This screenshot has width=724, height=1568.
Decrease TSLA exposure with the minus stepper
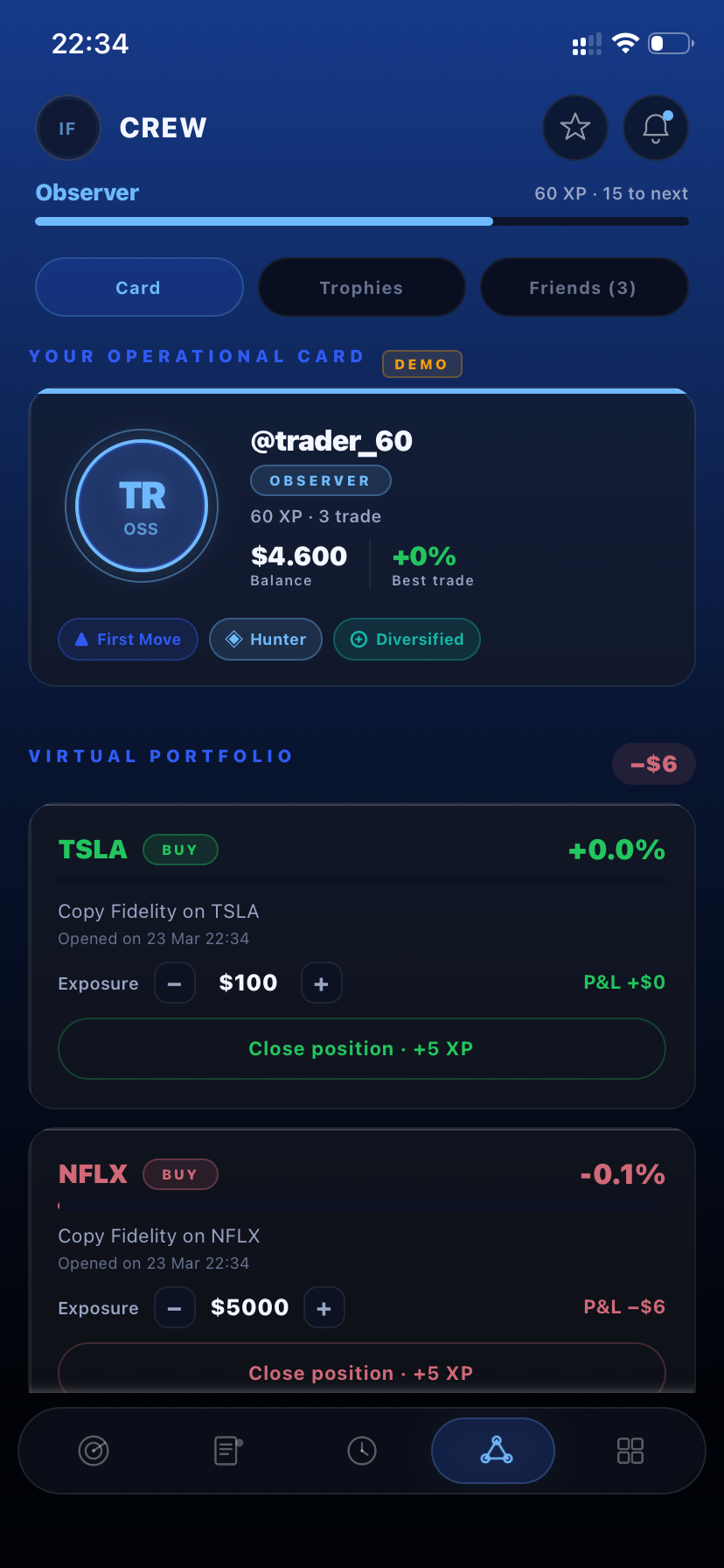(174, 983)
